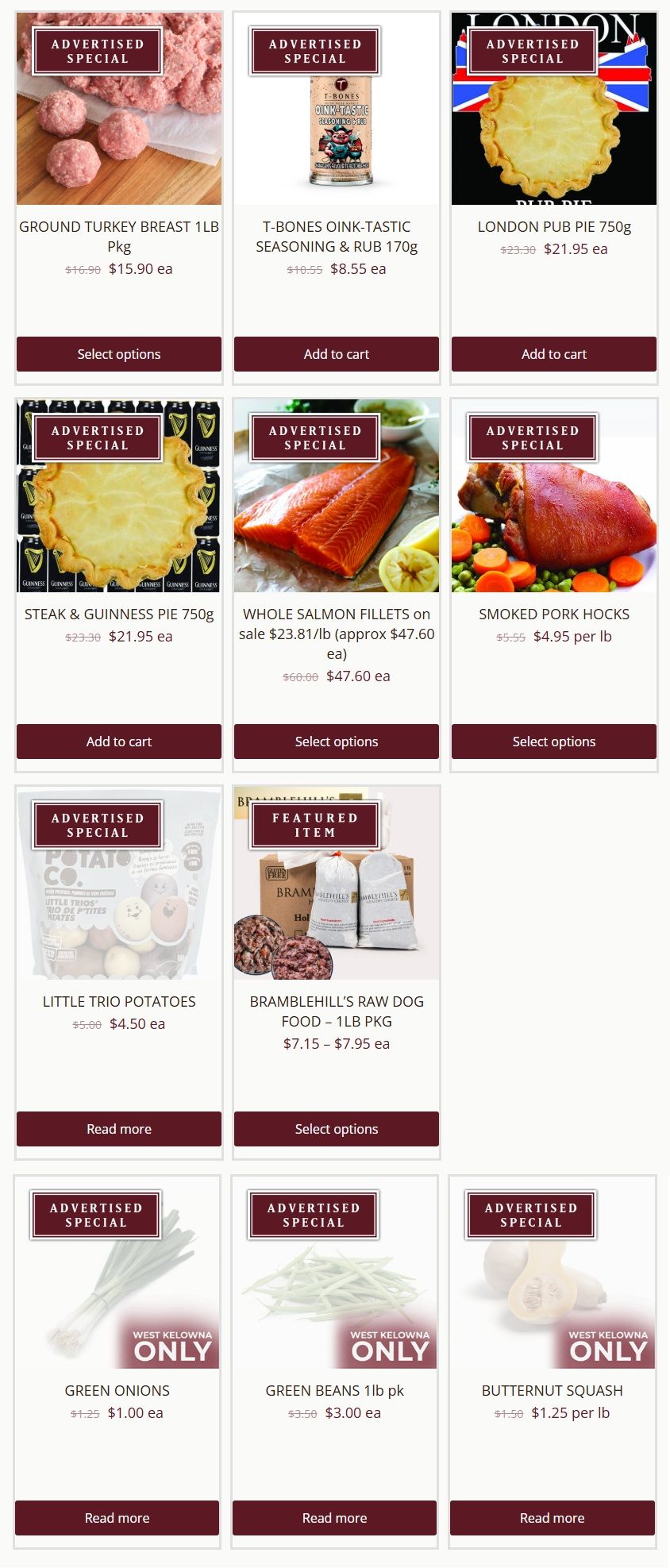Read more about Green Beans 1lb pk
This screenshot has height=1568, width=670.
(334, 1518)
